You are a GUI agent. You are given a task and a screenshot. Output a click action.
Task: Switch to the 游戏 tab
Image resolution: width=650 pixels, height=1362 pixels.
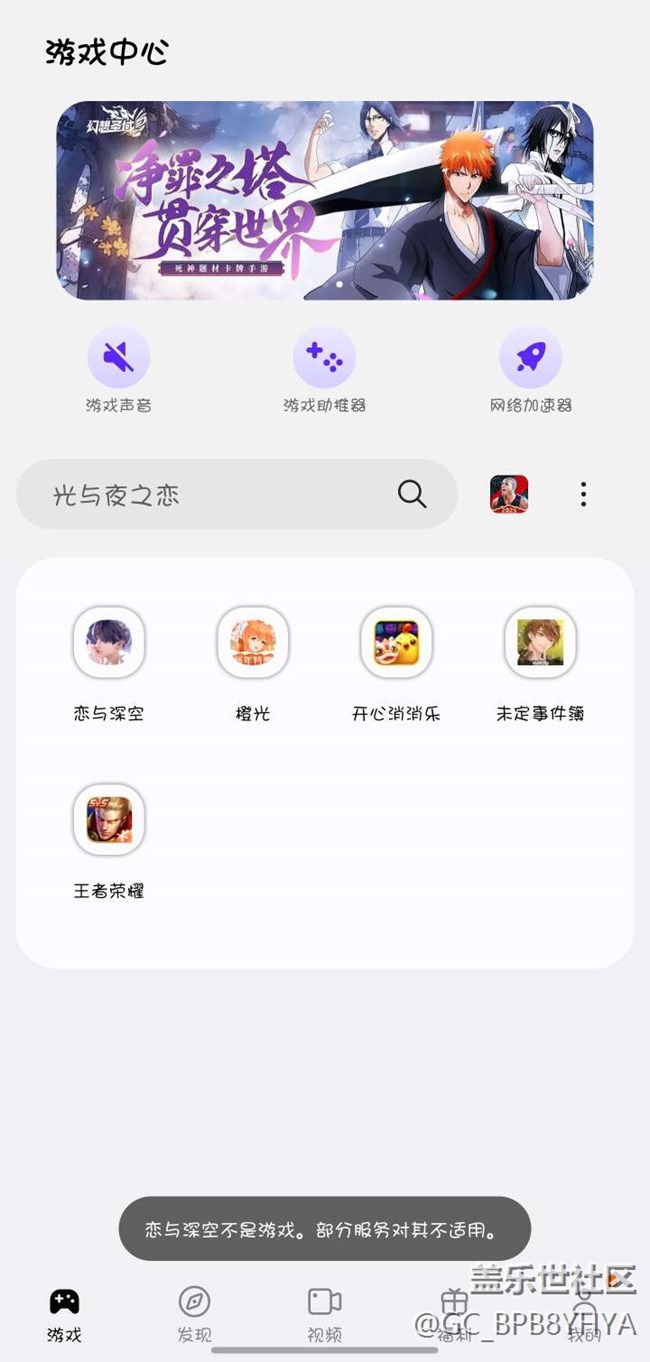[x=64, y=1314]
